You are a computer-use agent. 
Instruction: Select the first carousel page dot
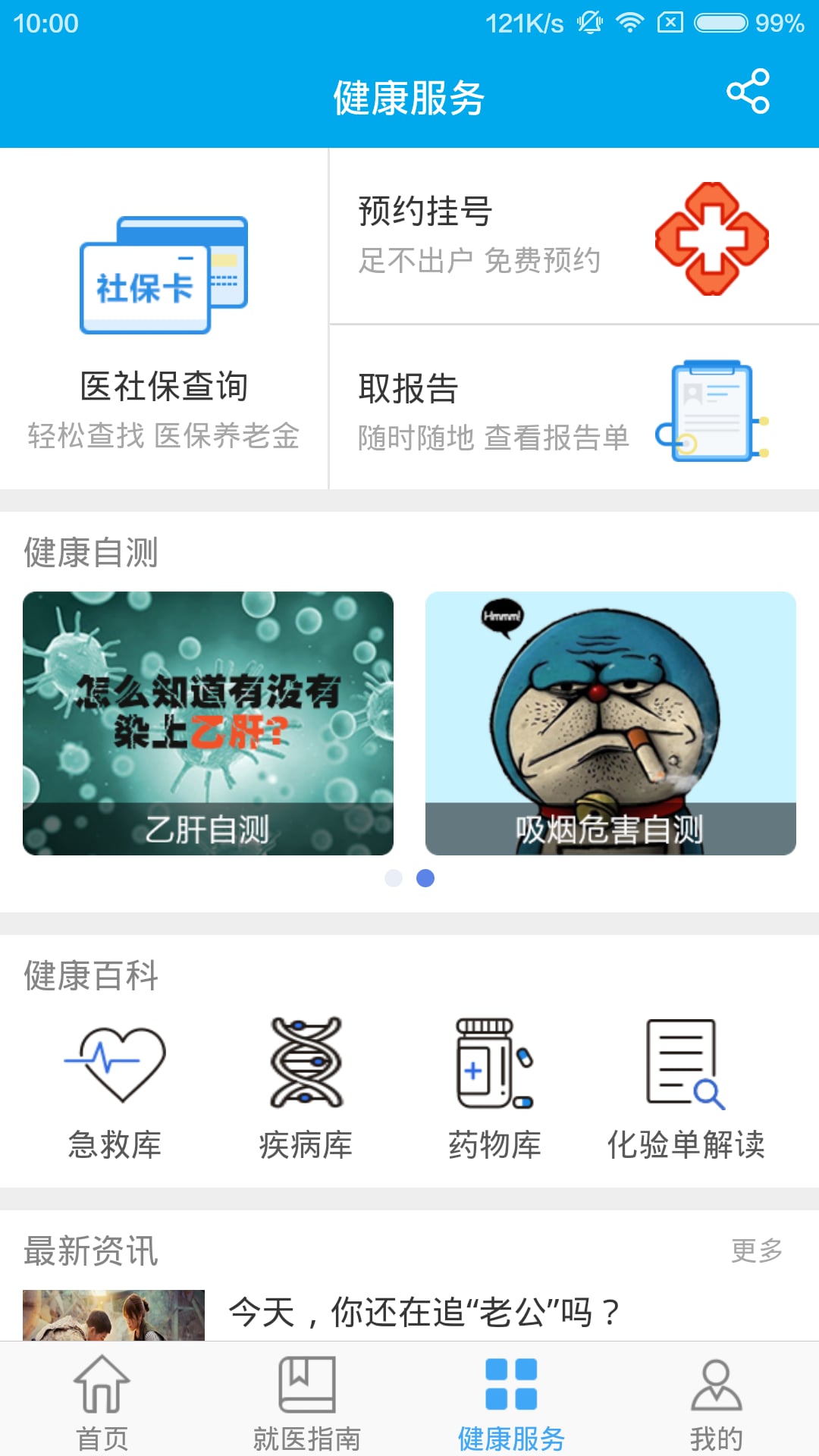(x=394, y=878)
